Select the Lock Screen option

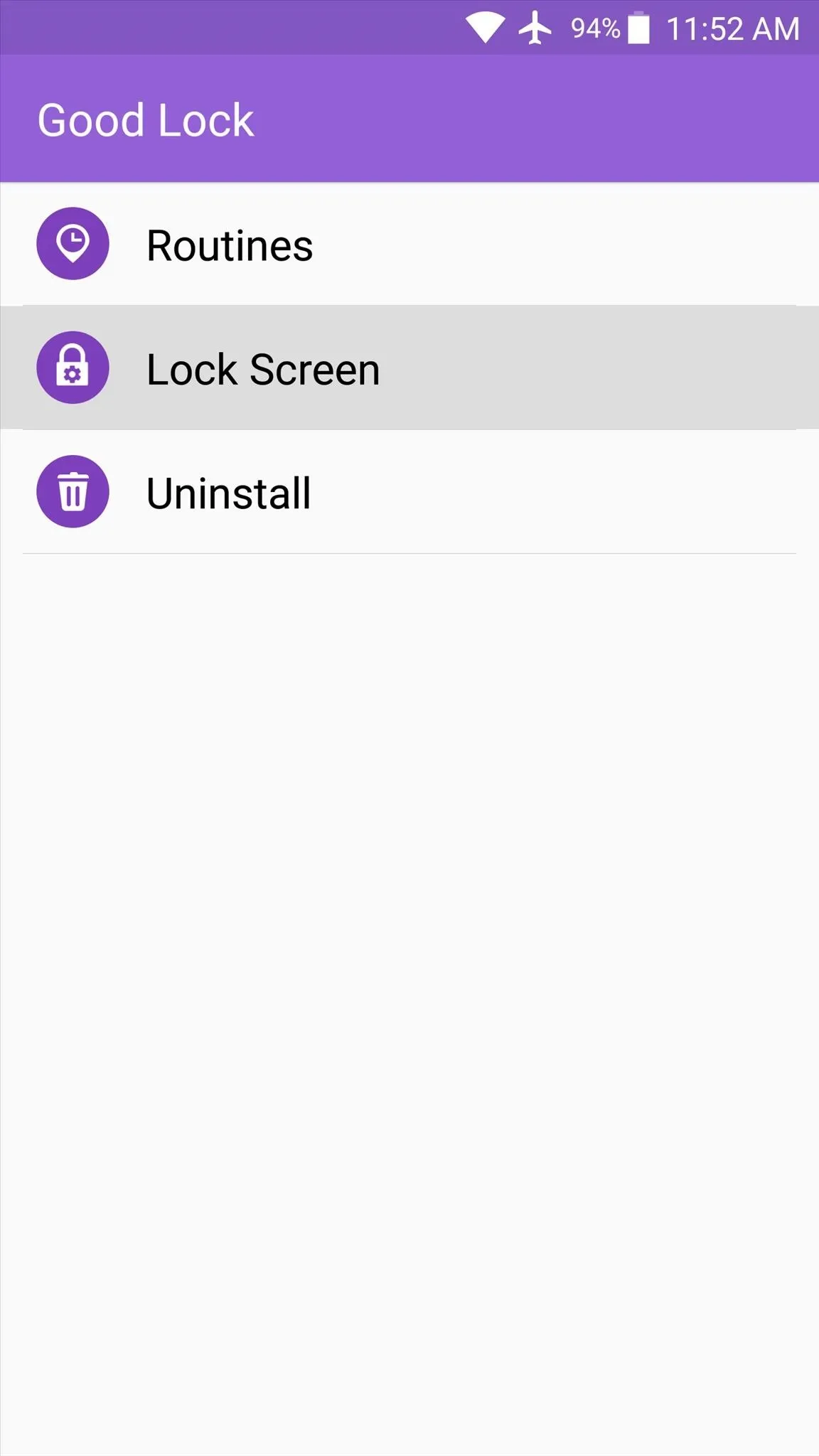[x=263, y=369]
